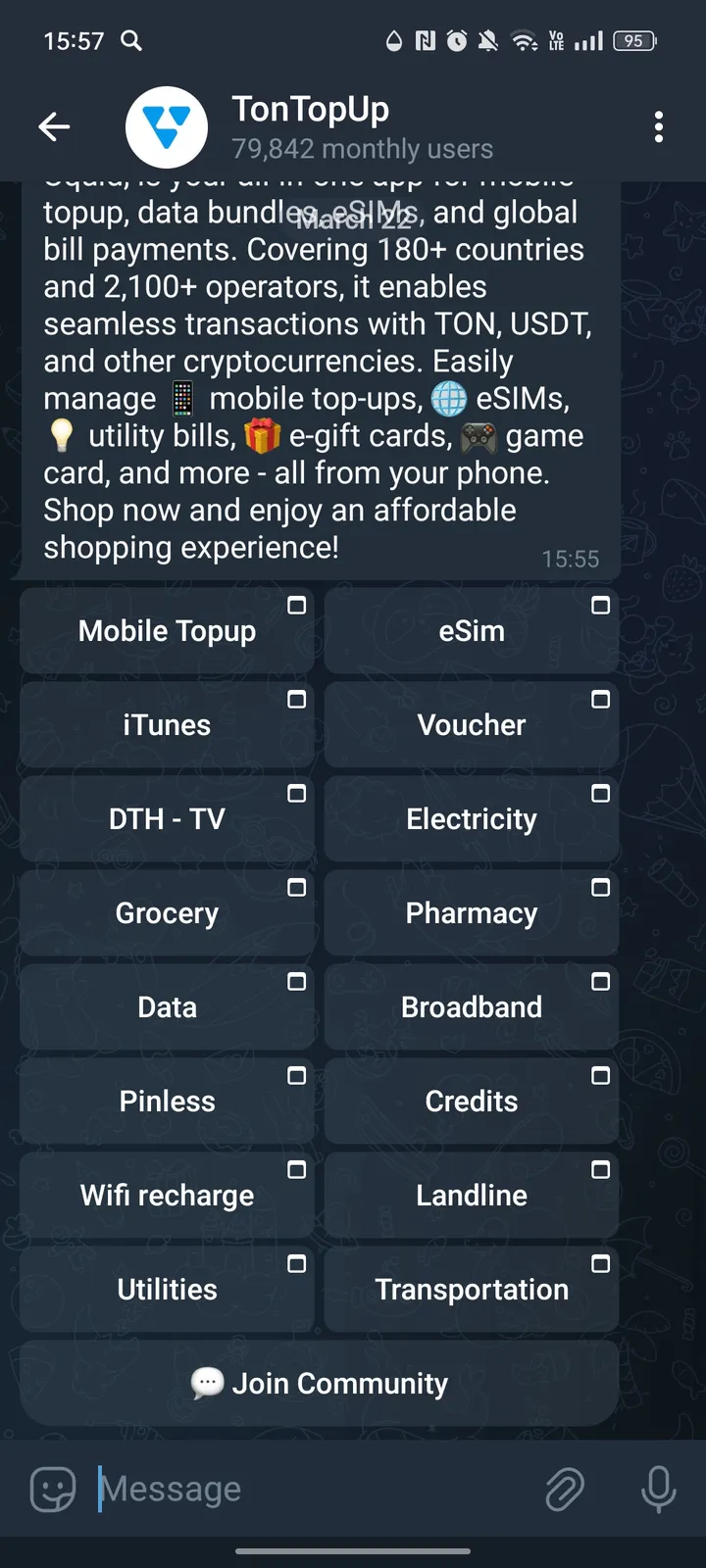Tap the search magnifier in the status bar
This screenshot has height=1568, width=706.
pos(130,41)
